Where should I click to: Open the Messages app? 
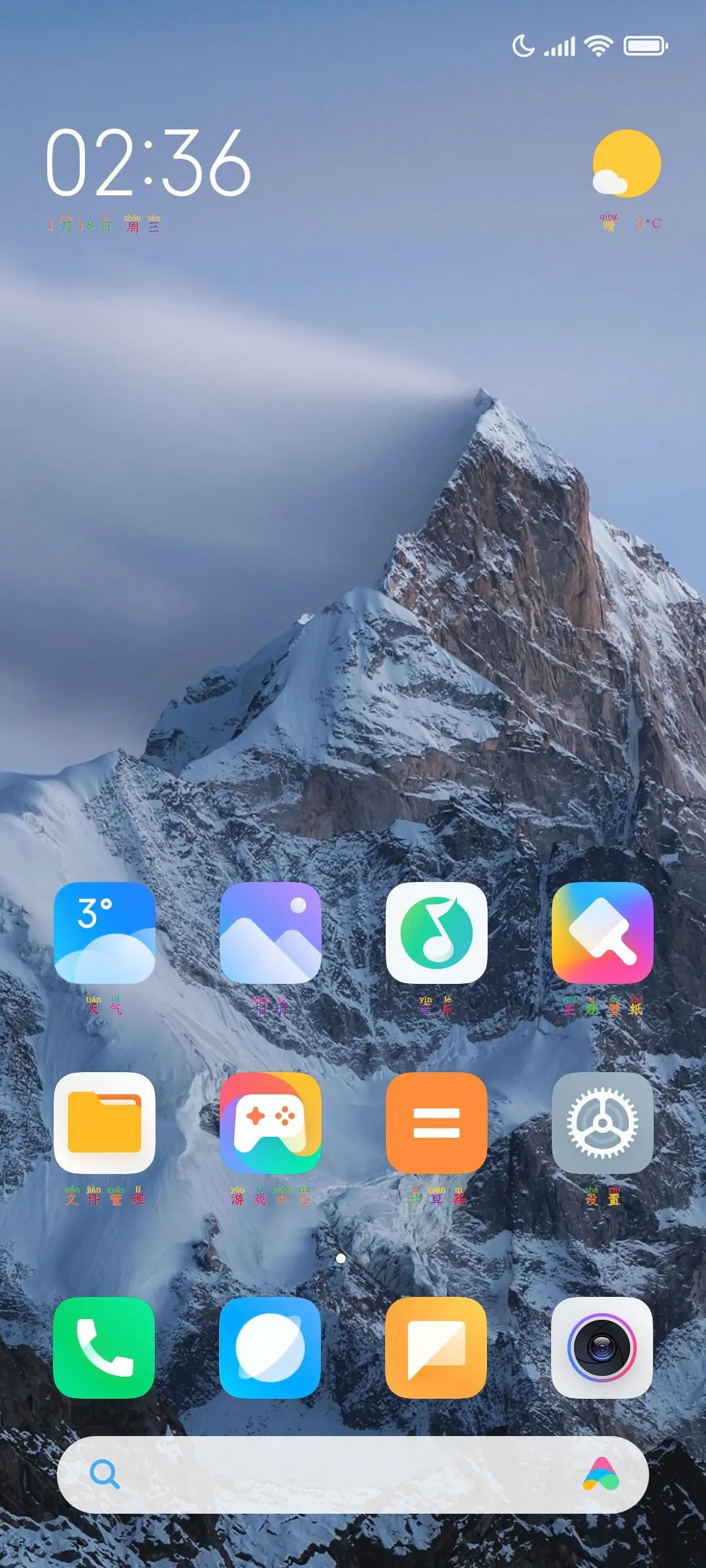tap(437, 1348)
